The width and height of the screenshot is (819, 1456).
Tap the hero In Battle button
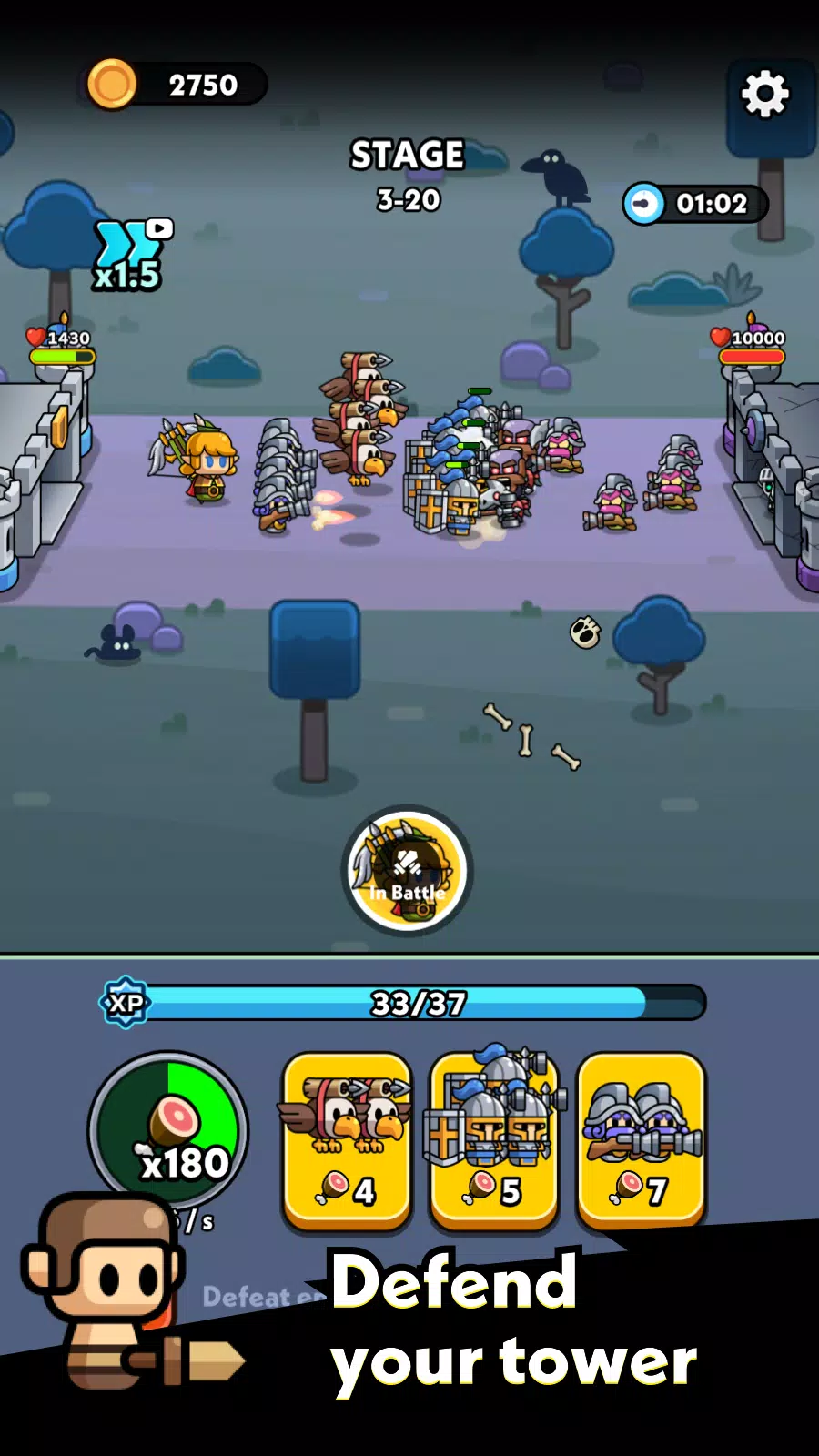[x=407, y=871]
